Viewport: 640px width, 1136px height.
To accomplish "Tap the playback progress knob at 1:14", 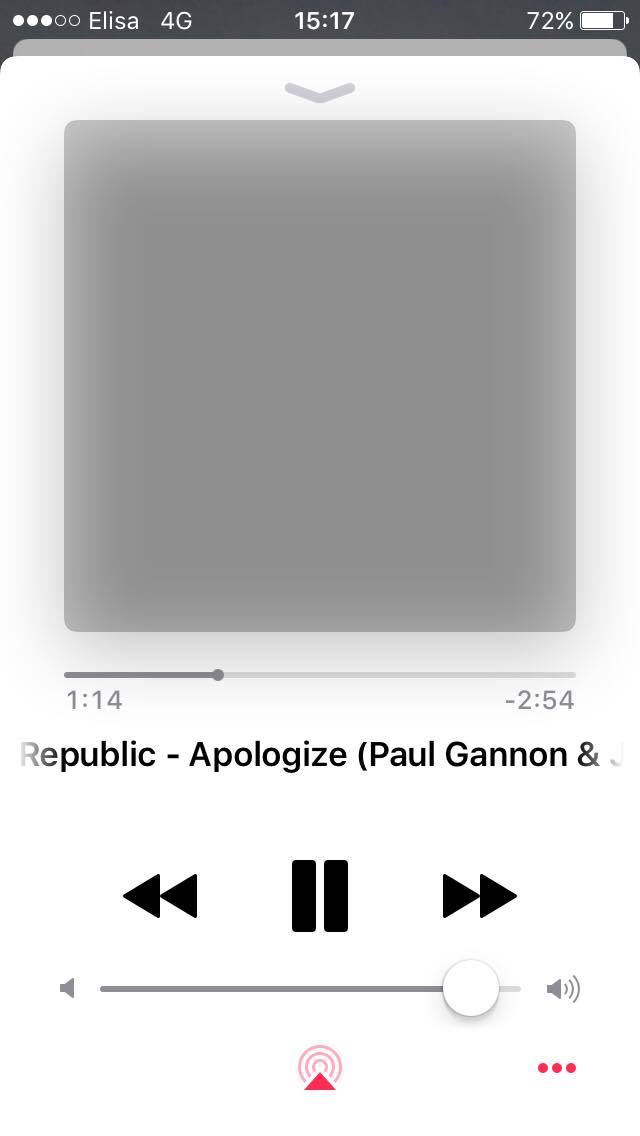I will [x=218, y=675].
